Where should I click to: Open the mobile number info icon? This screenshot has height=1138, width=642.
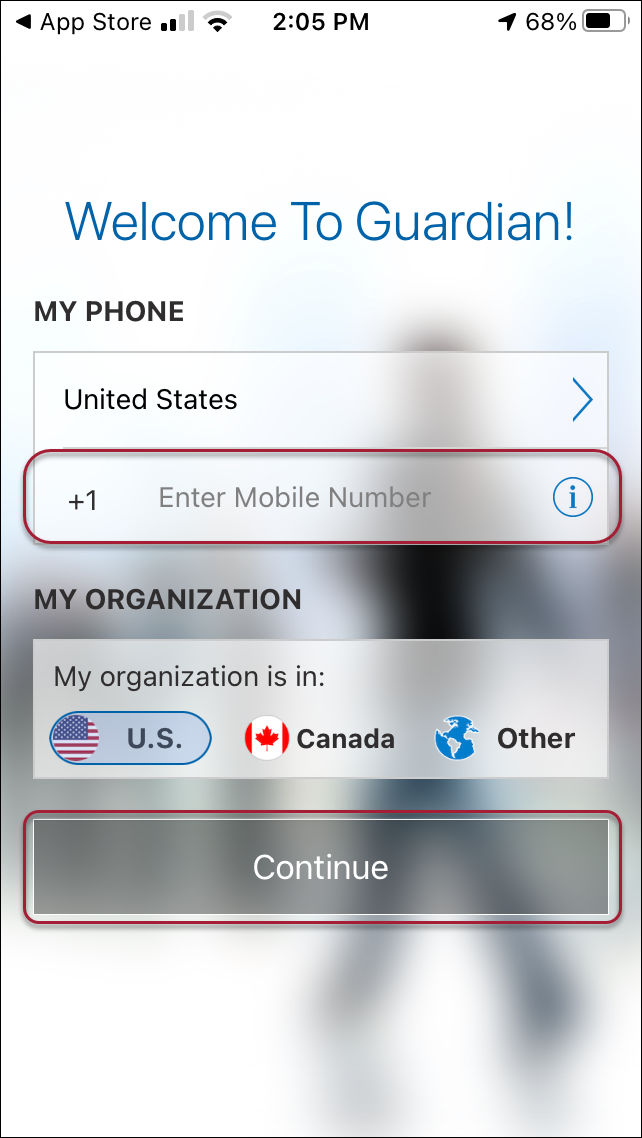pyautogui.click(x=572, y=498)
